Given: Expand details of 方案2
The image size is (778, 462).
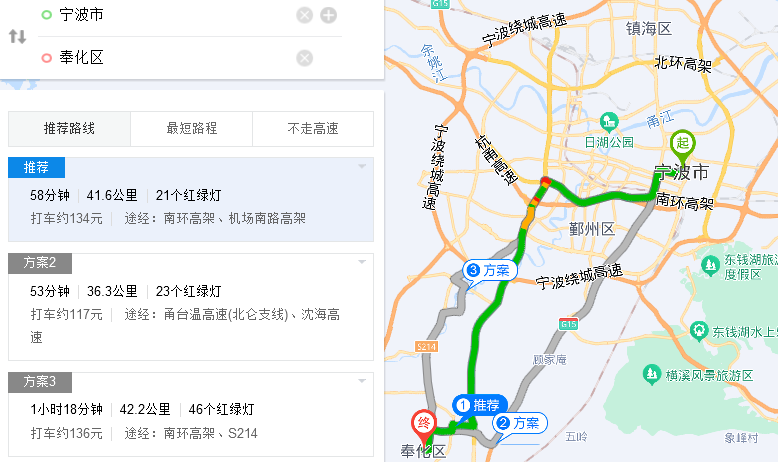Looking at the screenshot, I should (362, 262).
